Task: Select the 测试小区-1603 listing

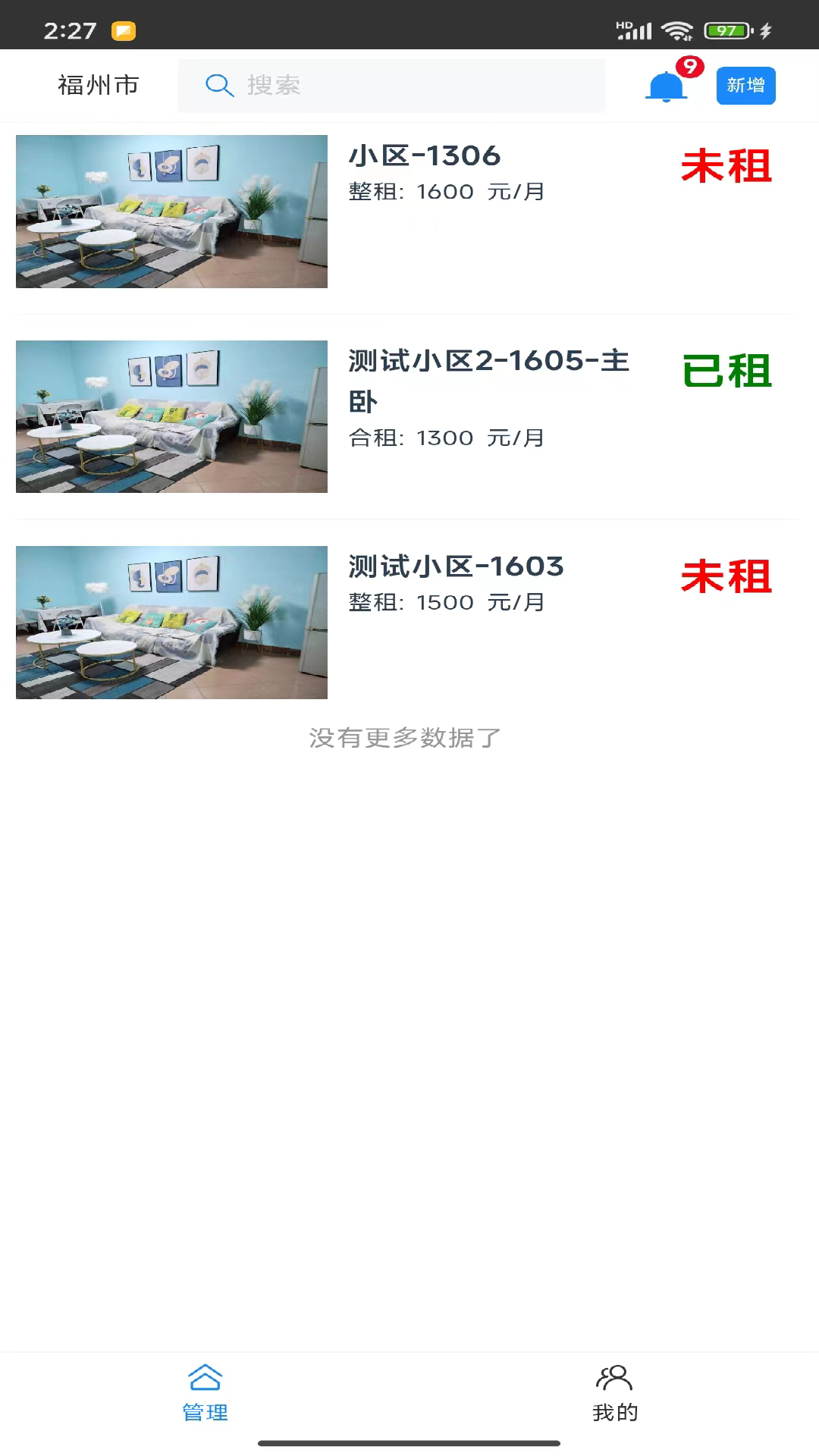Action: 456,566
